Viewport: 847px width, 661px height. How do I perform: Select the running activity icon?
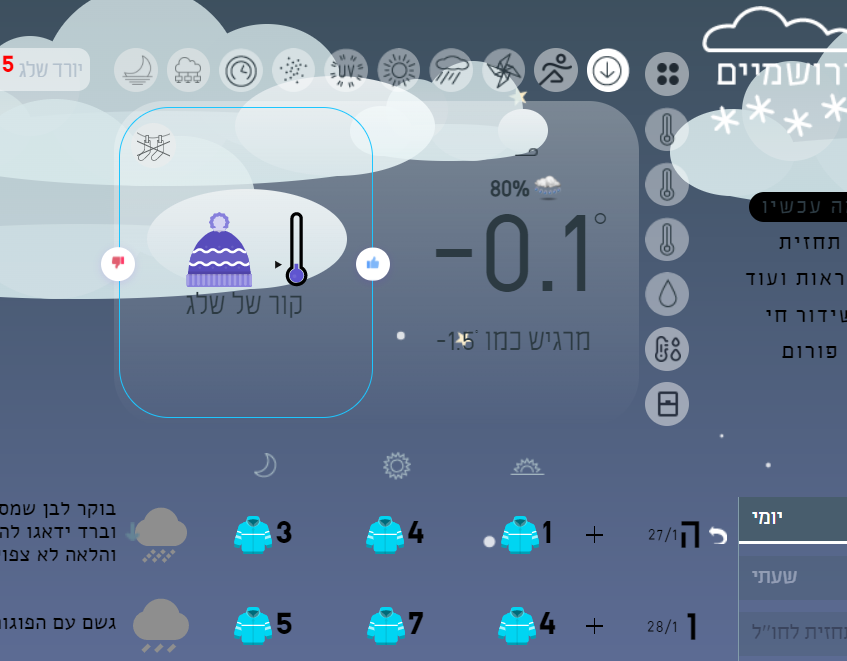[x=555, y=70]
